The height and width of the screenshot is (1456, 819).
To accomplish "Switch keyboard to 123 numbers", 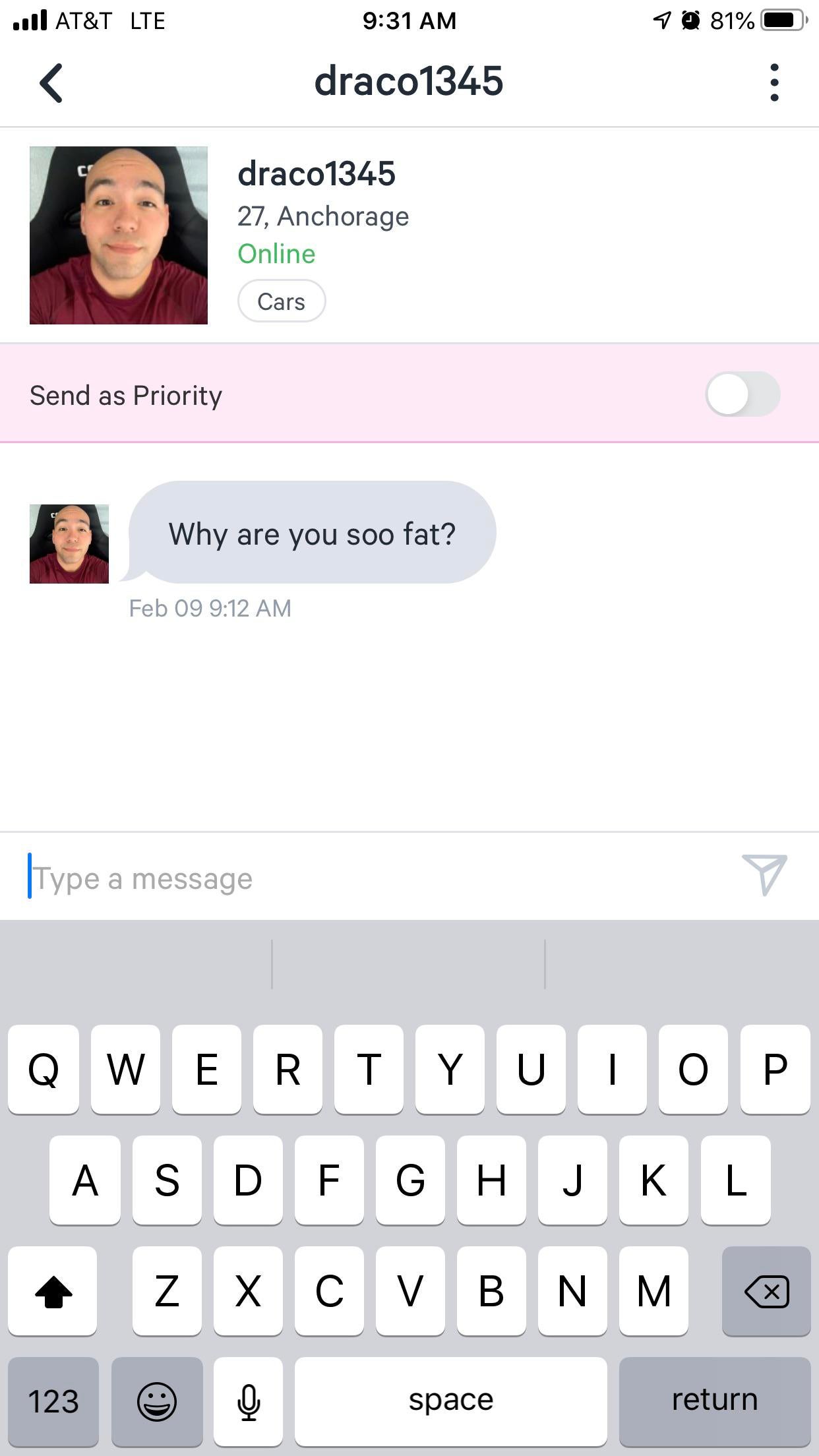I will [53, 1401].
